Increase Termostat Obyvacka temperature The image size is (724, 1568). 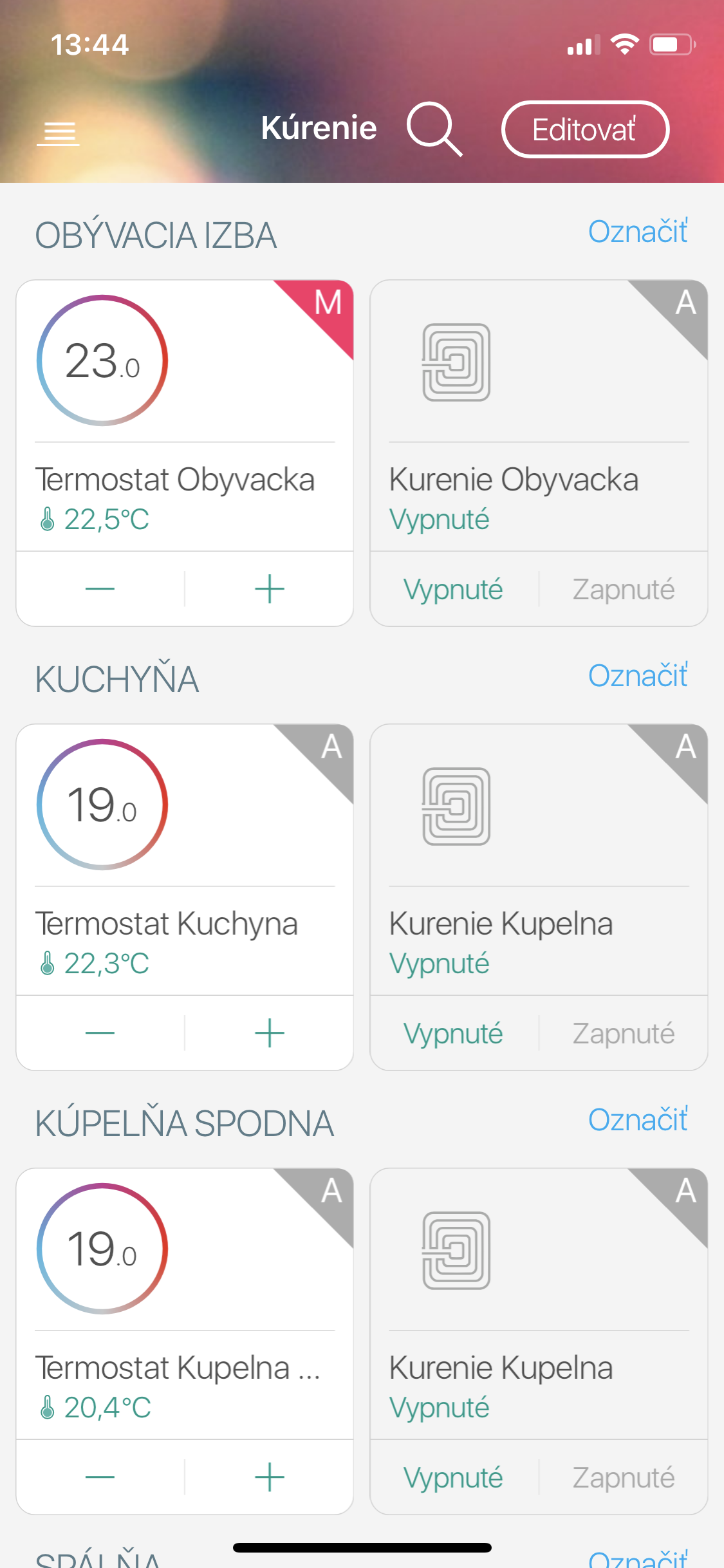coord(270,588)
